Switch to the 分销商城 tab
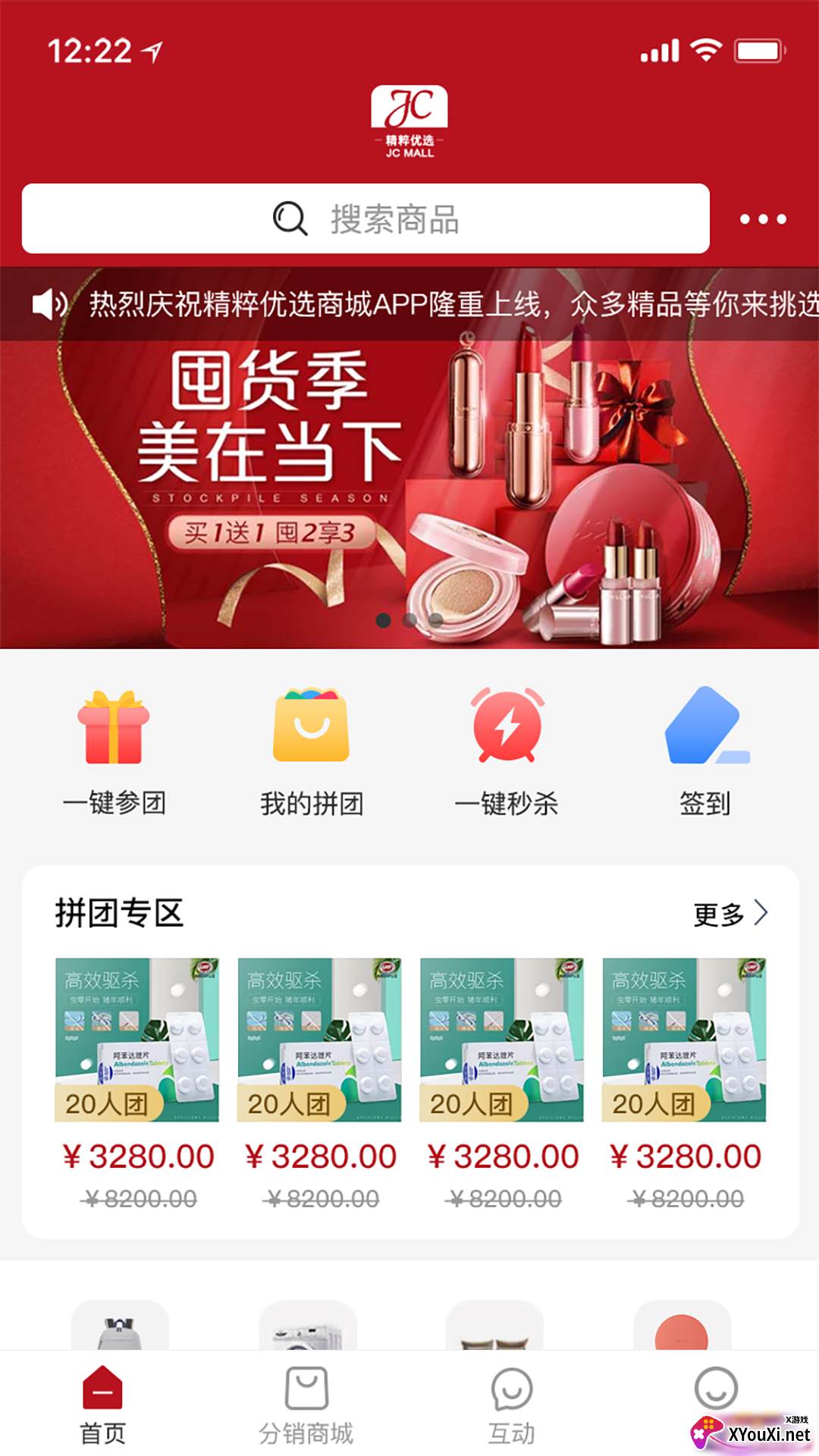Screen dimensions: 819x1456 pos(306,1407)
